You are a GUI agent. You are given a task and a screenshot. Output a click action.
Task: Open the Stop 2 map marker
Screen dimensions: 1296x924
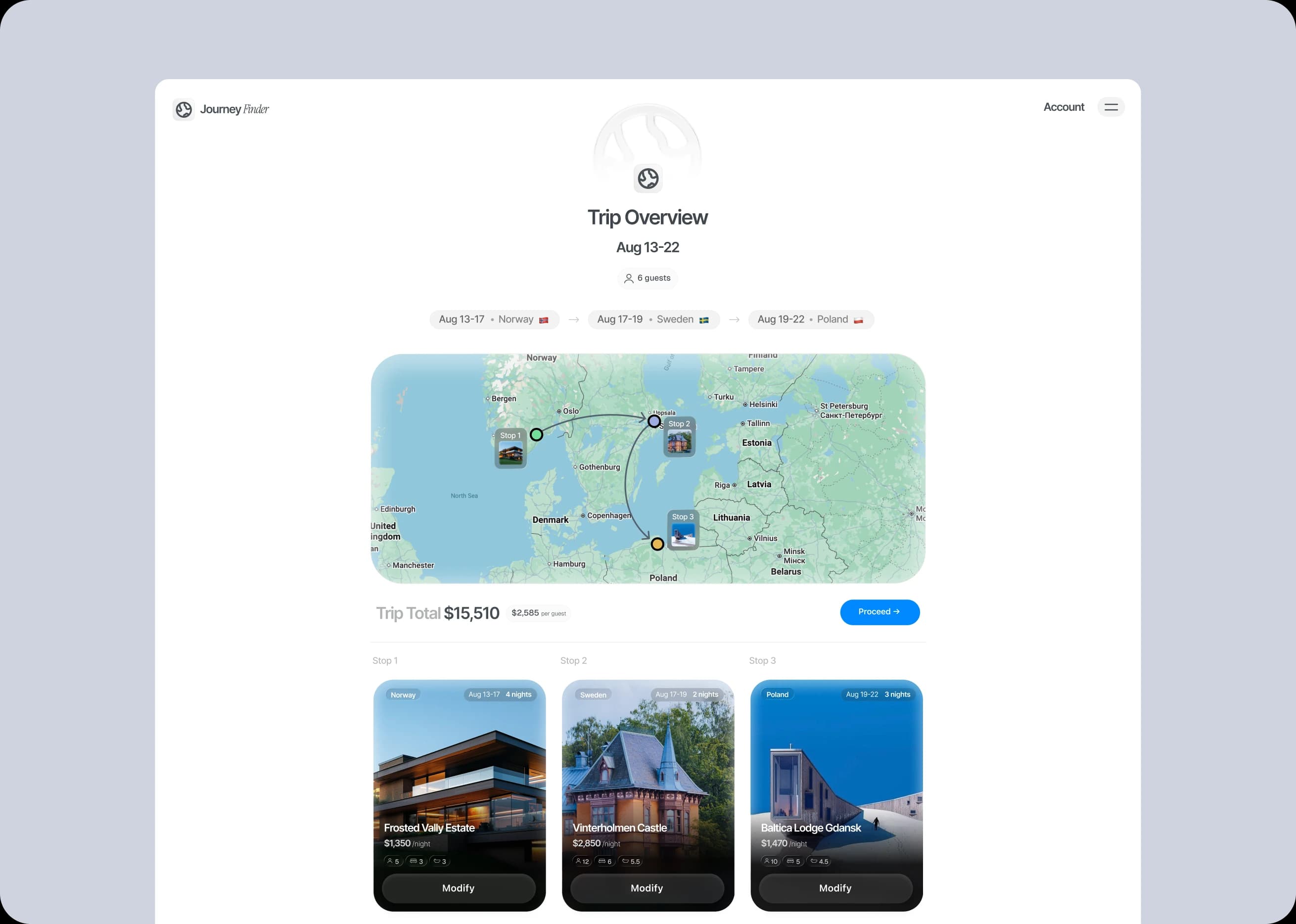click(x=679, y=437)
